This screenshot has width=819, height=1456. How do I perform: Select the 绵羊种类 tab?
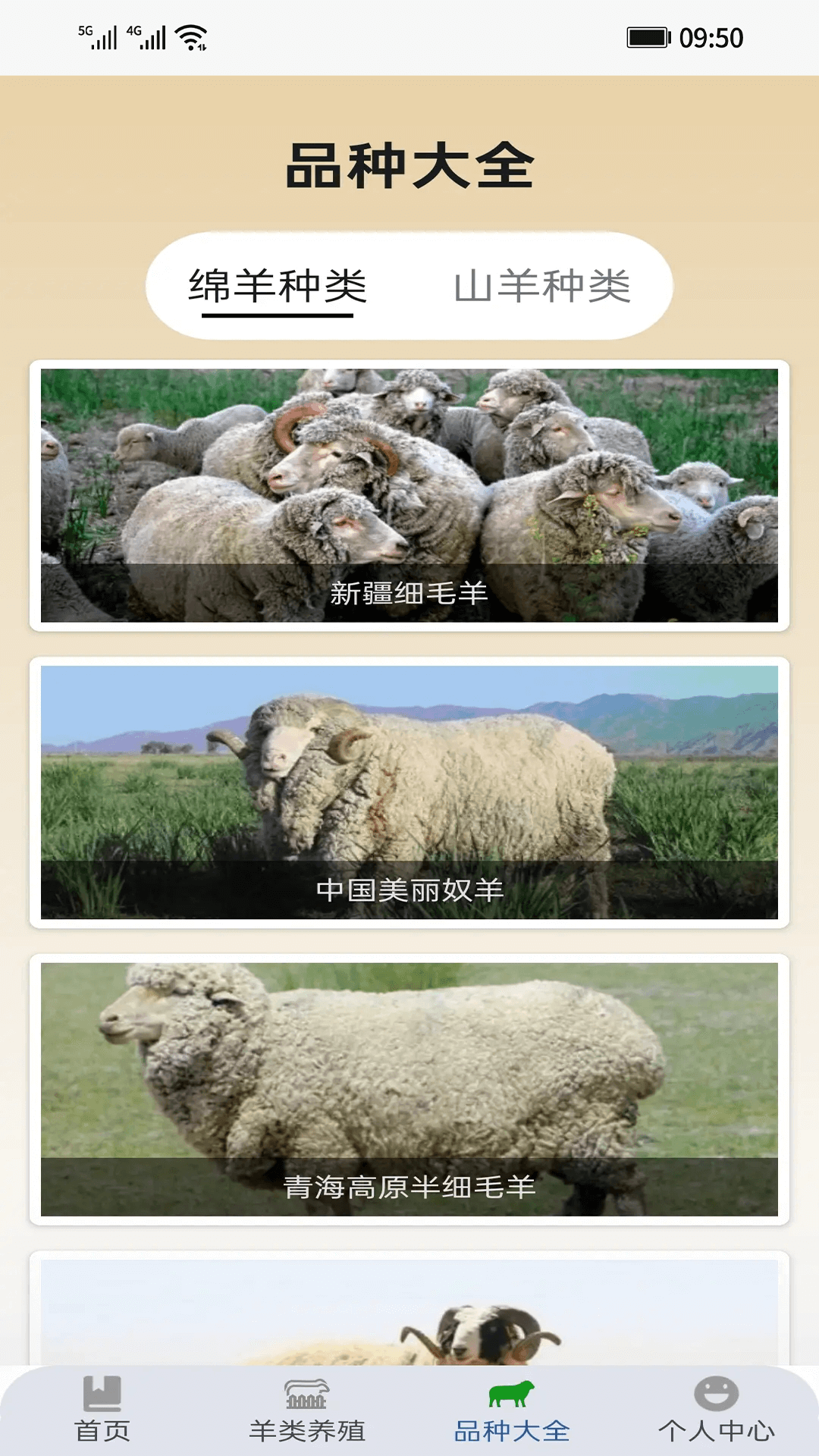coord(278,287)
